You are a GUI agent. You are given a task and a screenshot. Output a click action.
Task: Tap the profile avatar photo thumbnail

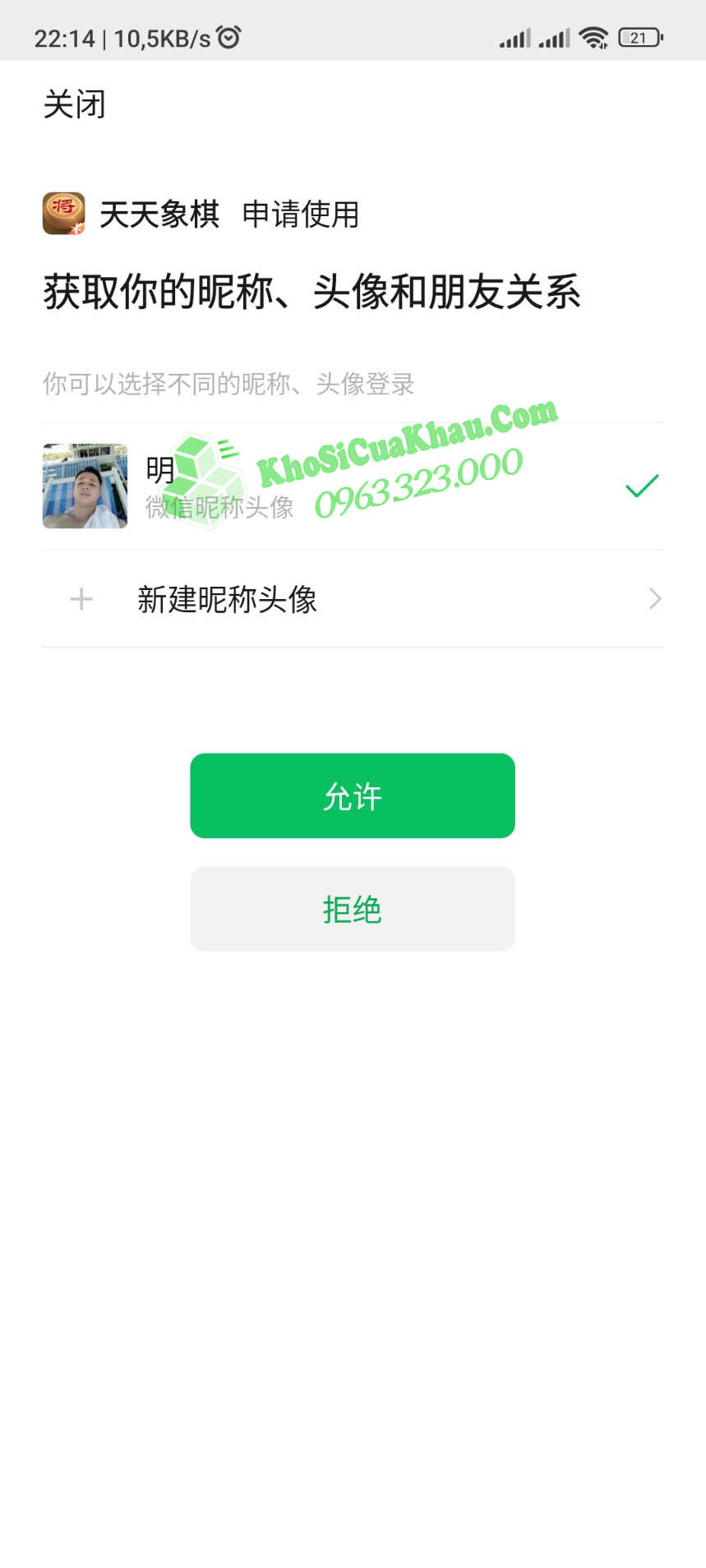[85, 486]
